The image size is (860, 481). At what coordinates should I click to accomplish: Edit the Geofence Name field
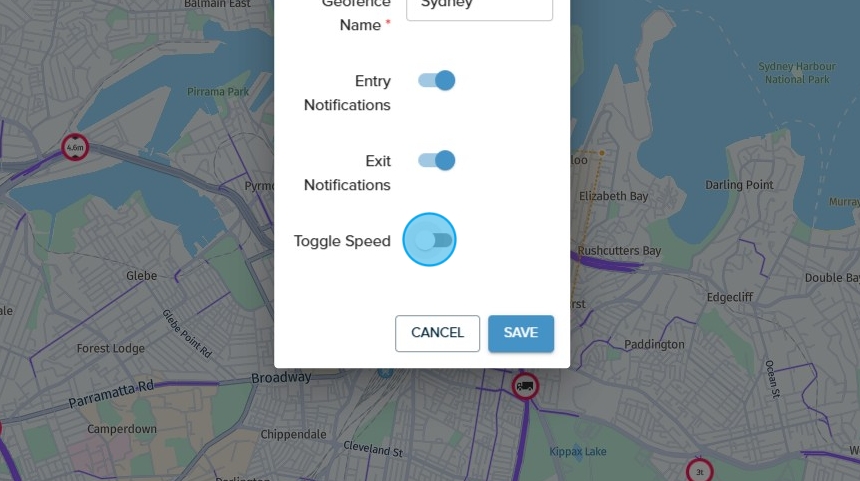(x=479, y=8)
